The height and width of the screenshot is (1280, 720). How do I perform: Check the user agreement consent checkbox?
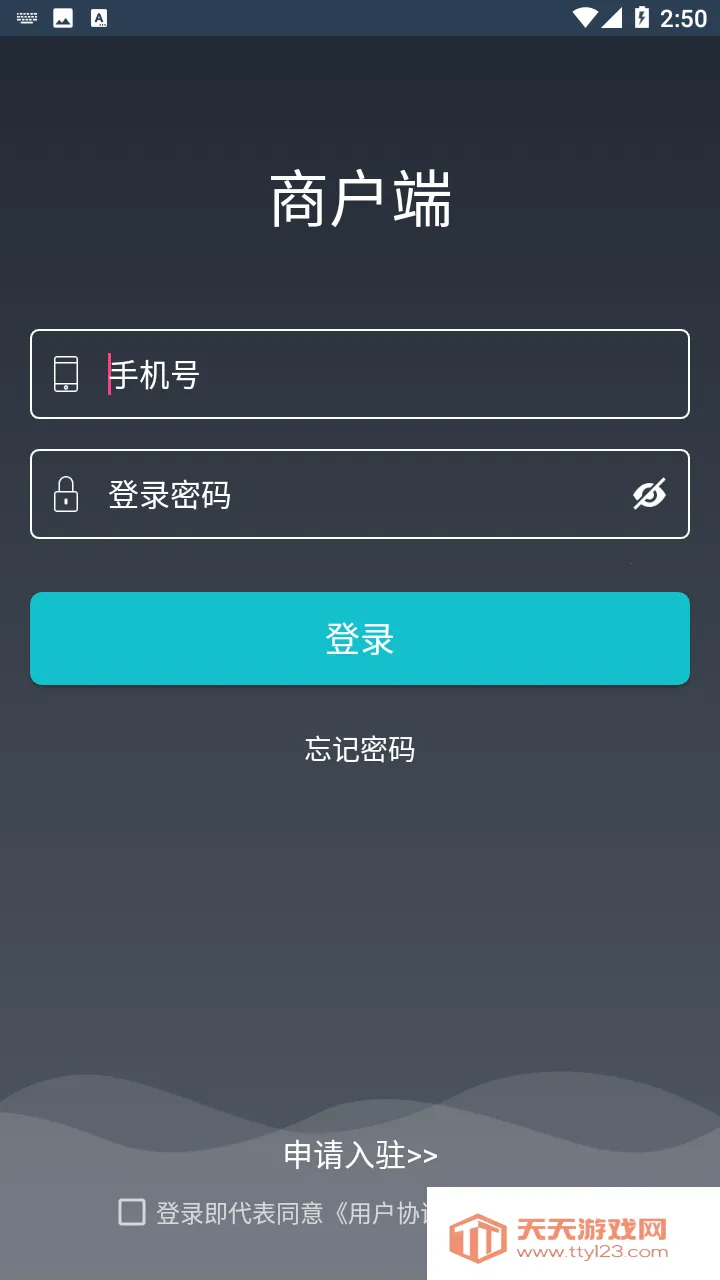(x=131, y=1213)
